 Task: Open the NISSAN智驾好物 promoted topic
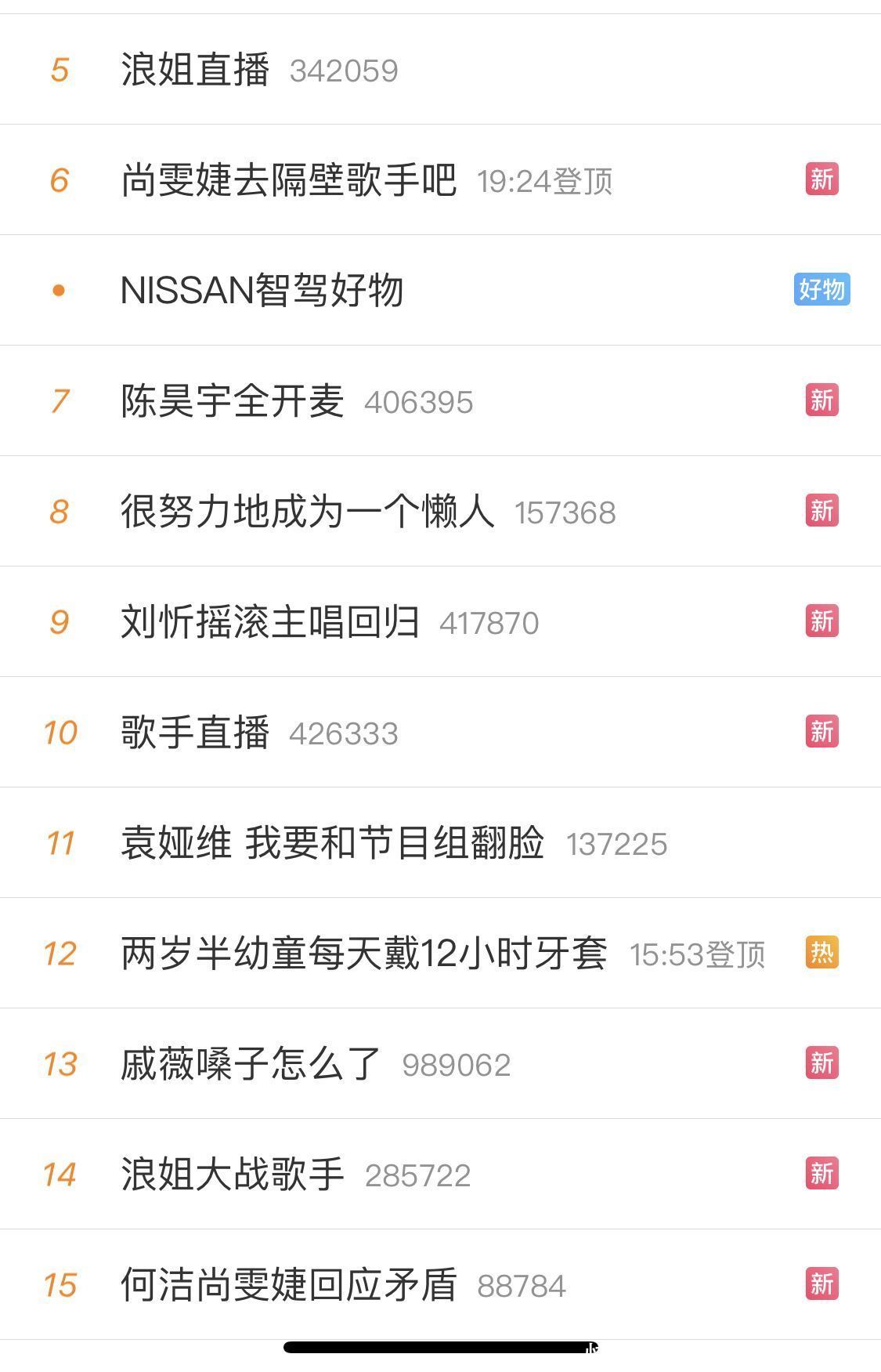coord(262,291)
